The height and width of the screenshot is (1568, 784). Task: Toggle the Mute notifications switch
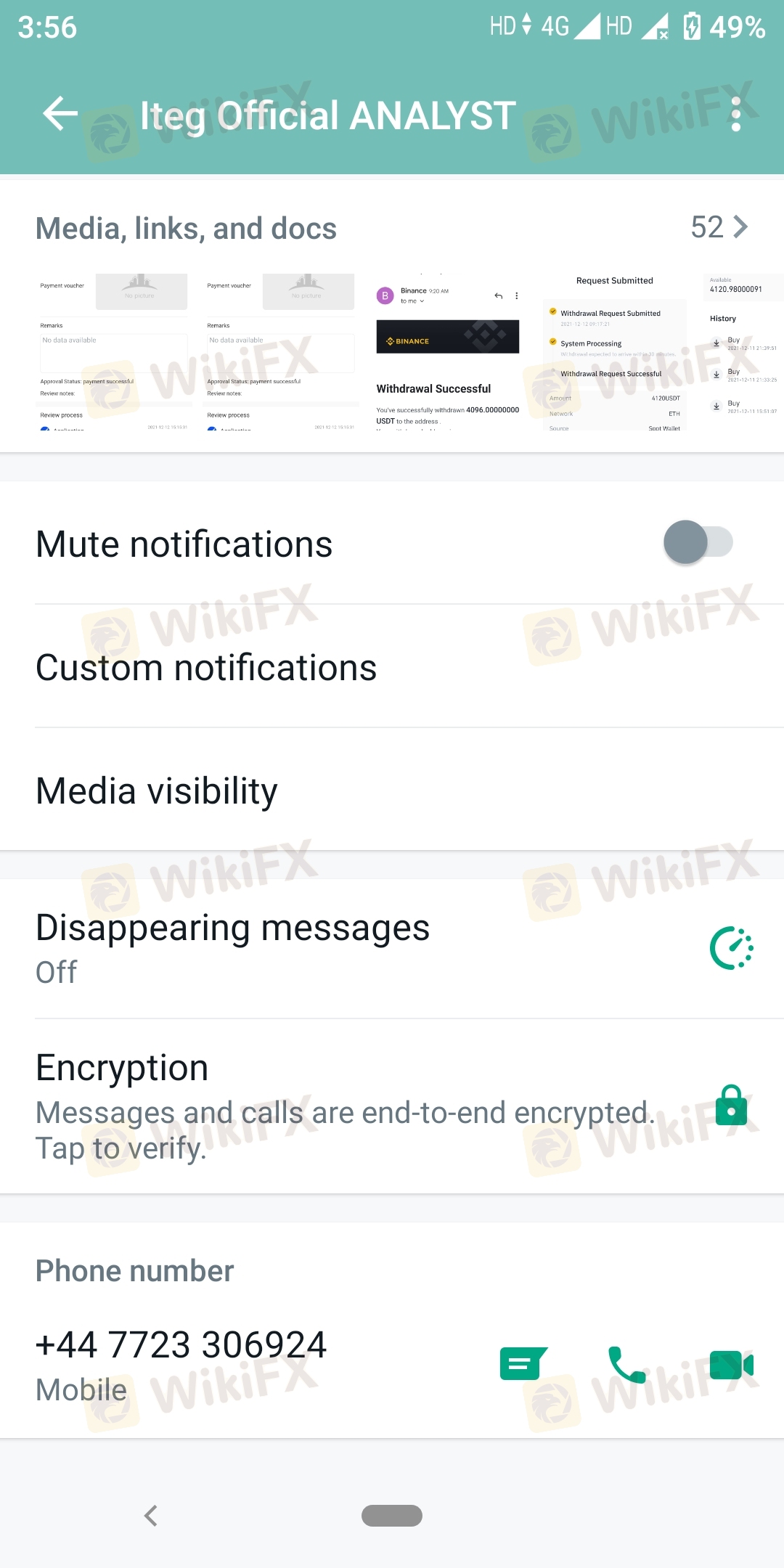tap(698, 542)
